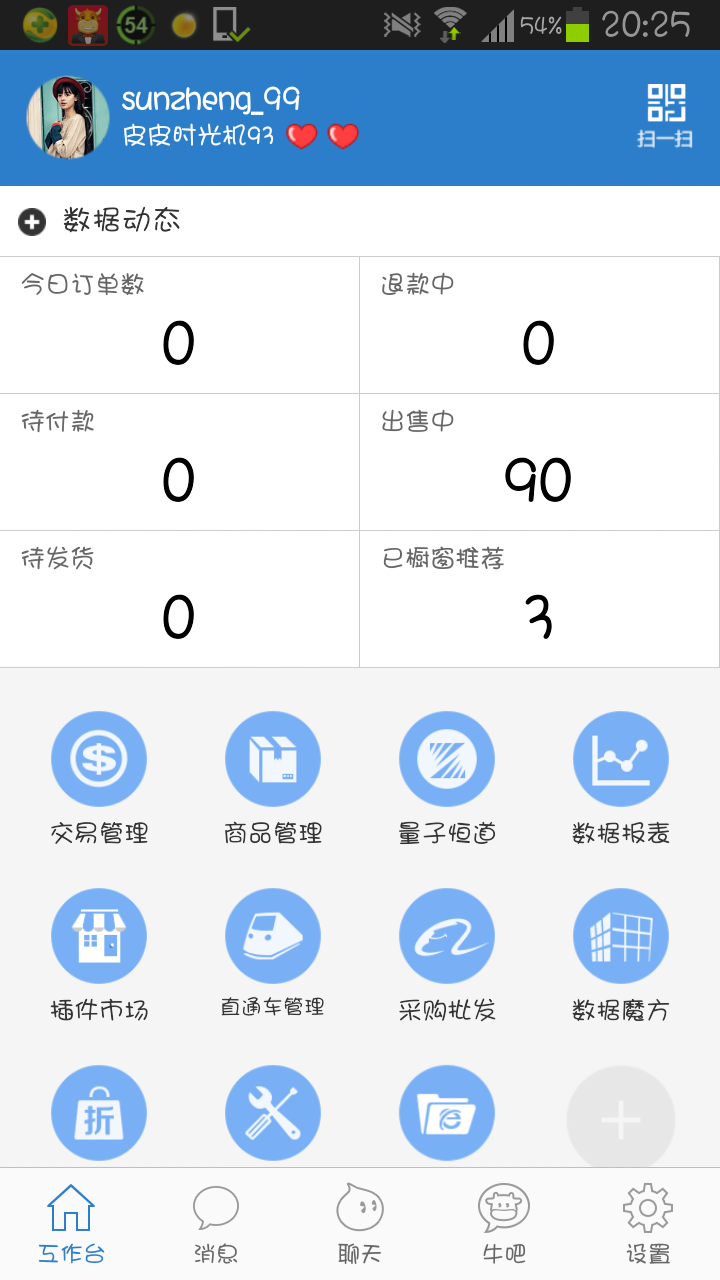
Task: Open the 待发货 orders tile
Action: [179, 599]
